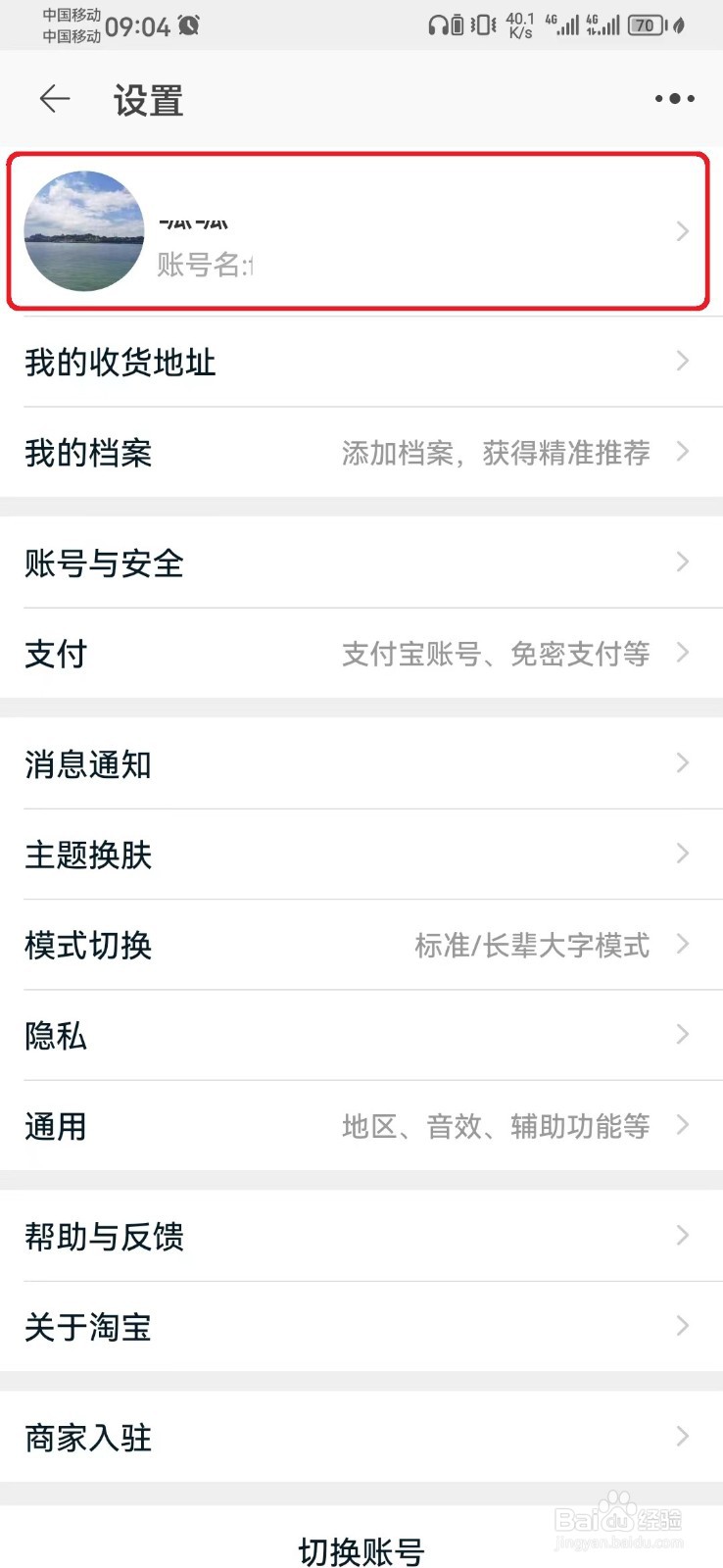Expand the account profile row chevron
The image size is (723, 1568).
683,231
